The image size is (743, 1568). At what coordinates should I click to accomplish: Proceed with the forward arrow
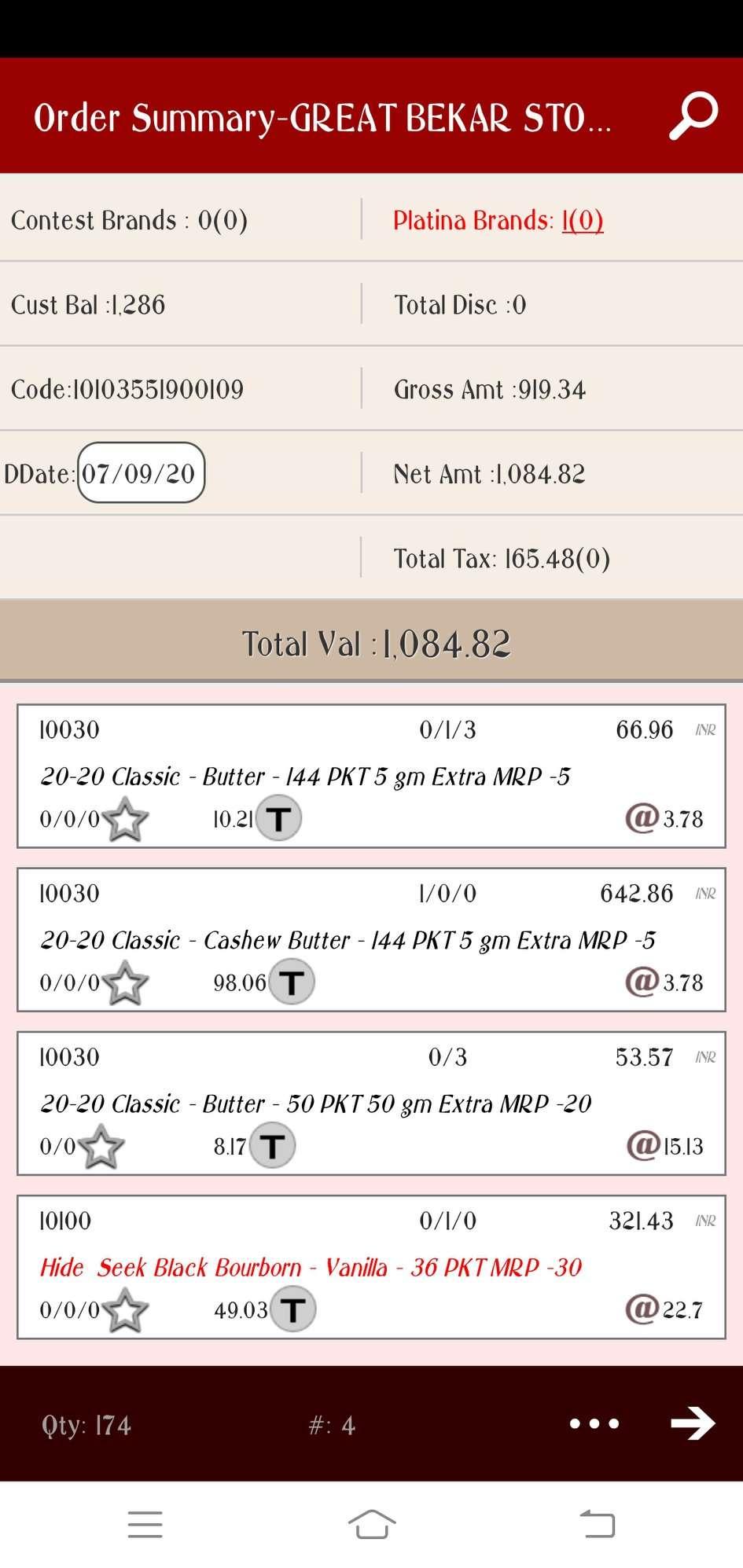(x=692, y=1423)
